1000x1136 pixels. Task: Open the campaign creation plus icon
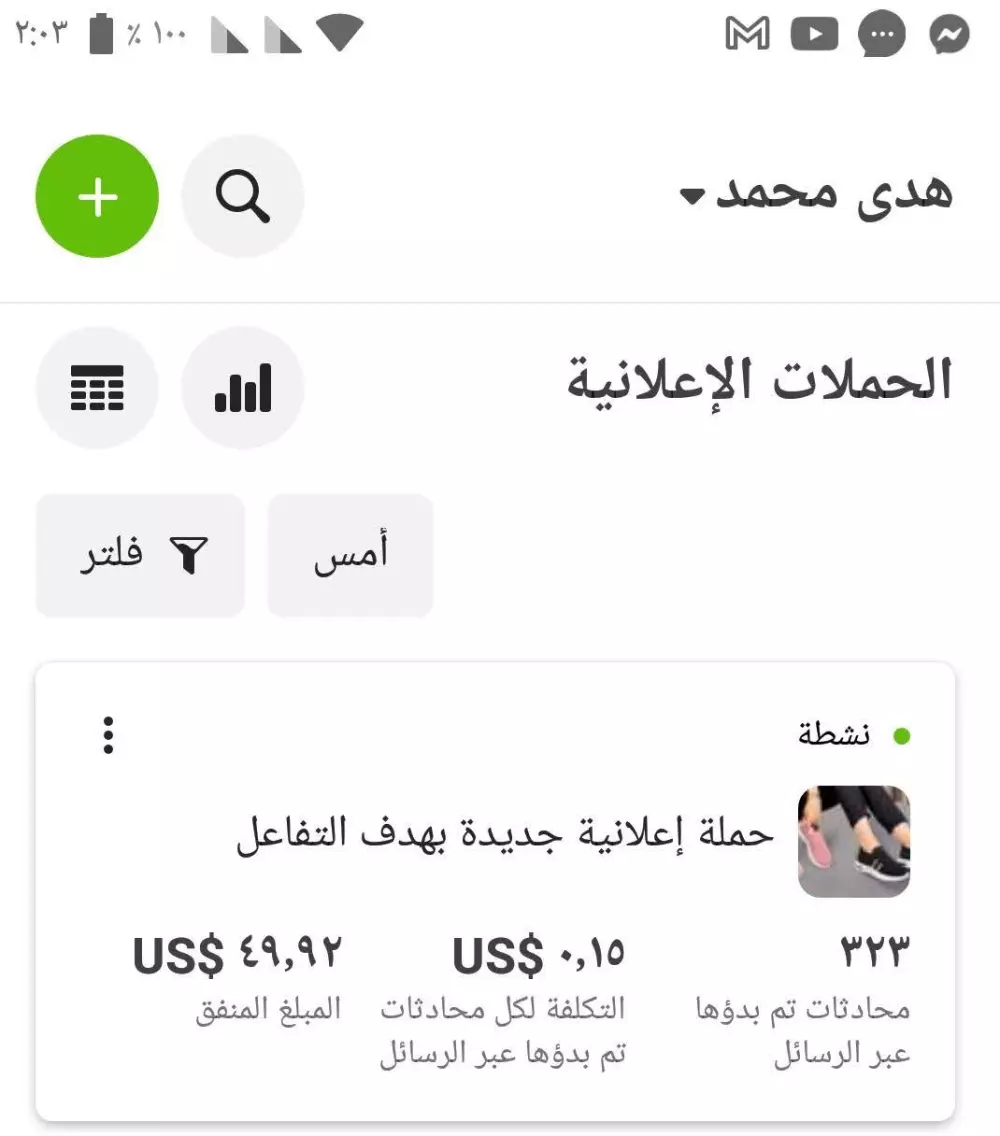point(96,196)
